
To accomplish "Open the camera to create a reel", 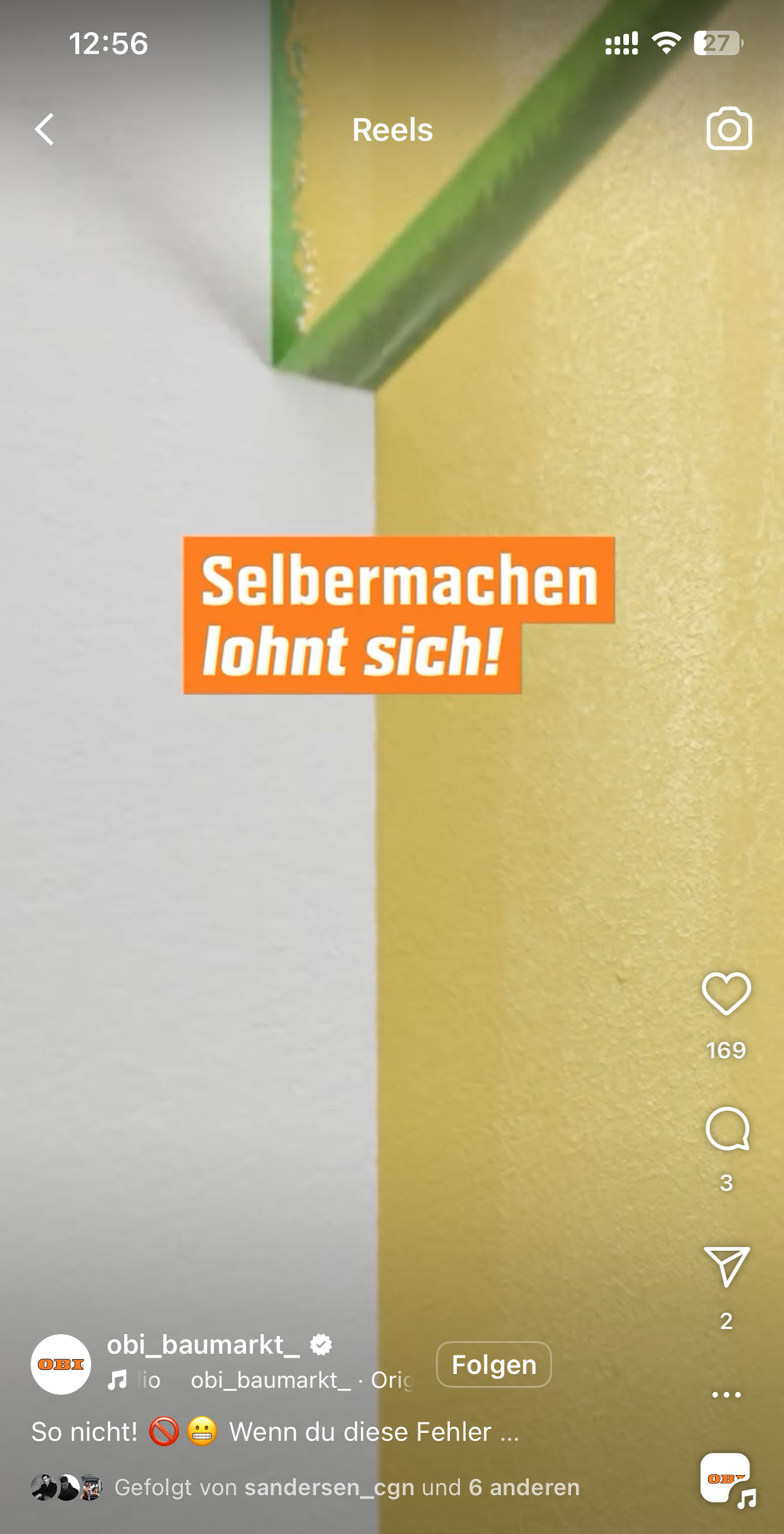I will 728,129.
